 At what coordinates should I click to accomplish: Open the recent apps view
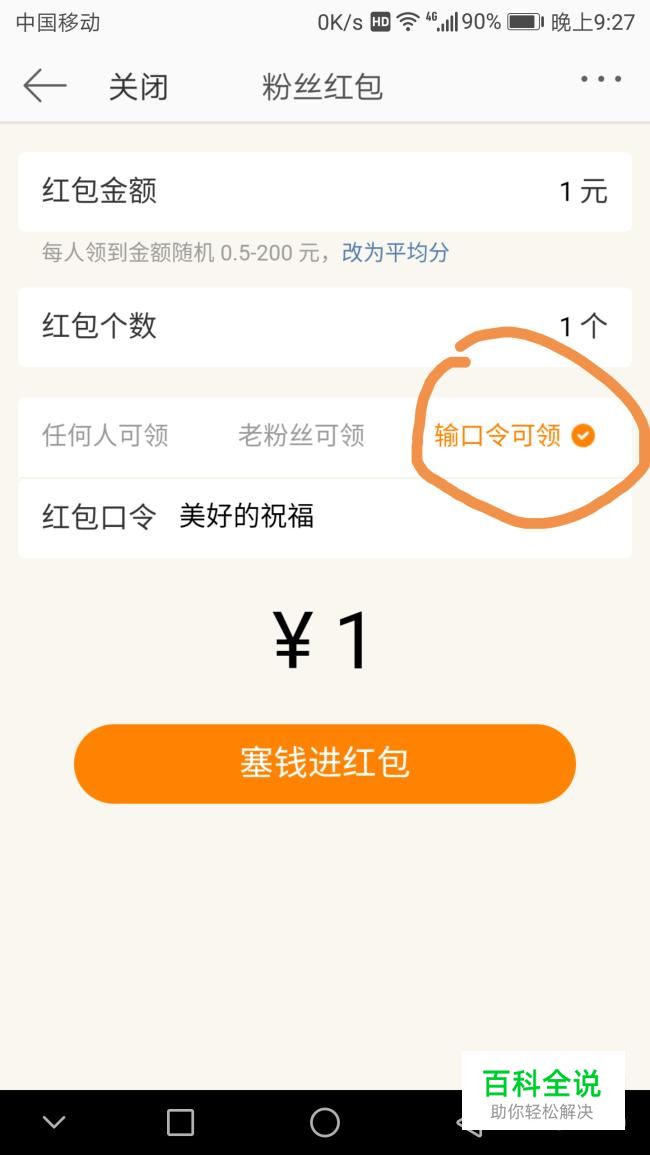[x=180, y=1123]
